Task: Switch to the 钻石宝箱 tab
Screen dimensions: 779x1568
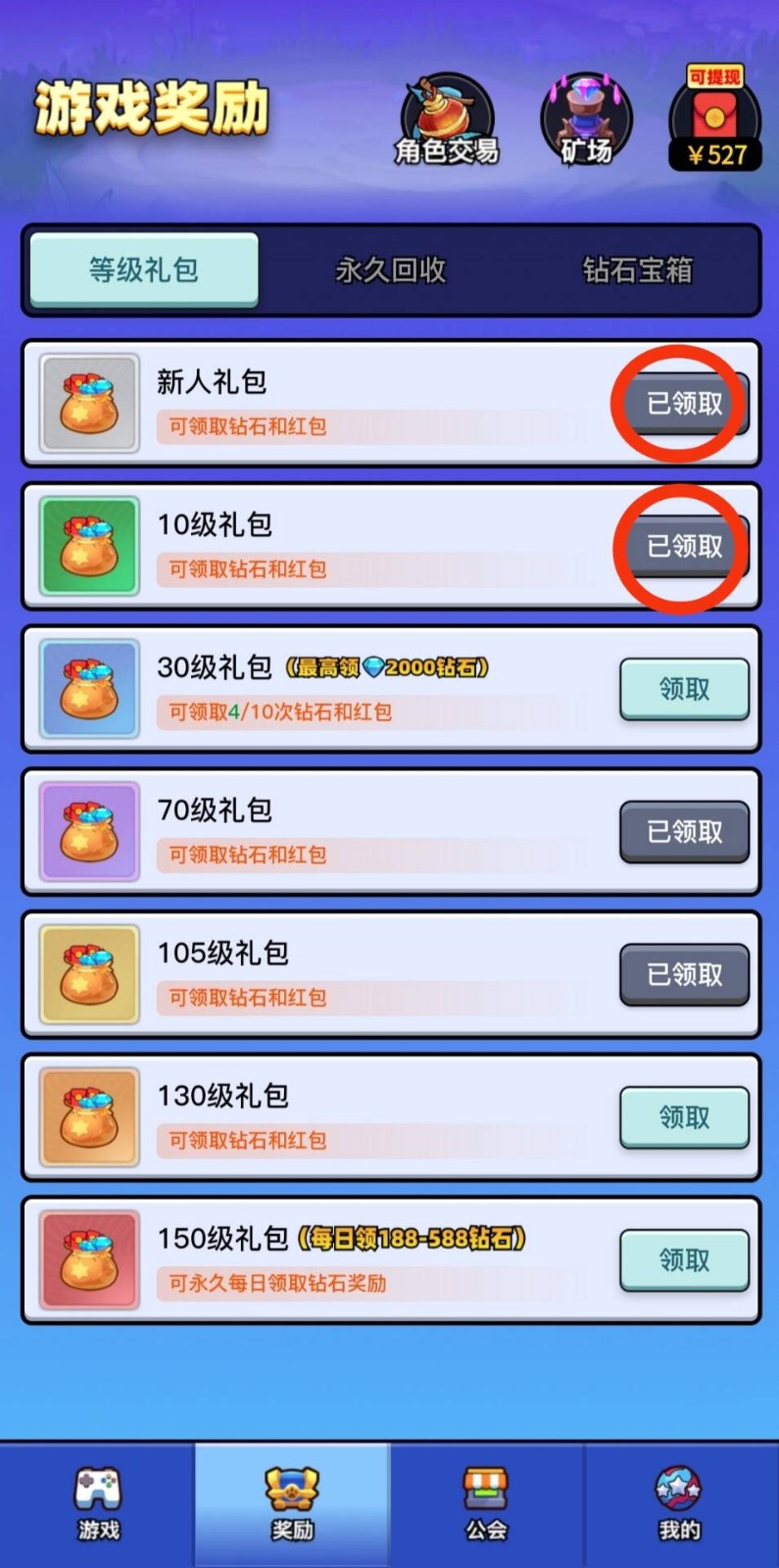Action: (x=638, y=269)
